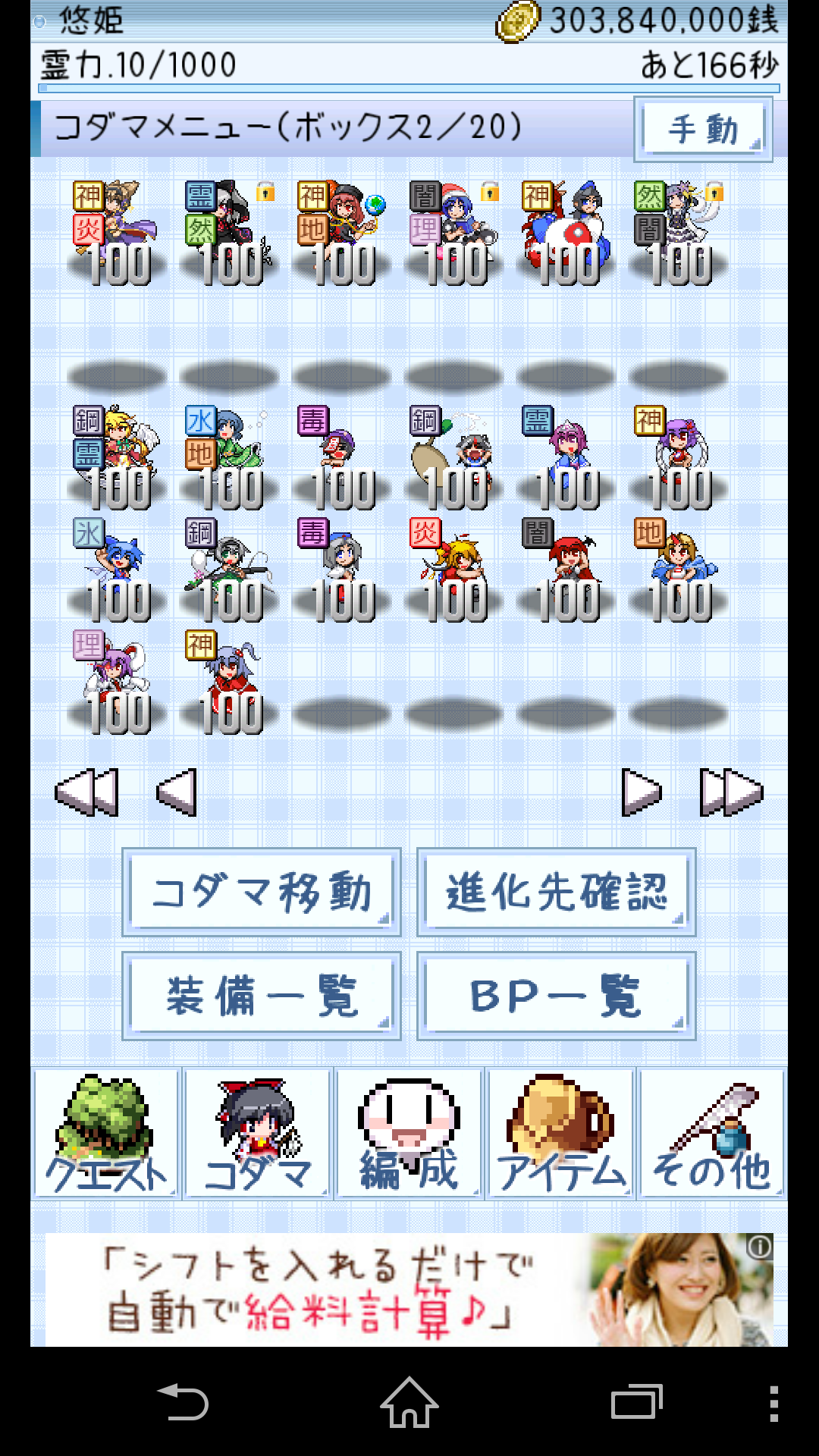Switch to the コダマ tab
Image resolution: width=819 pixels, height=1456 pixels.
pyautogui.click(x=257, y=1134)
